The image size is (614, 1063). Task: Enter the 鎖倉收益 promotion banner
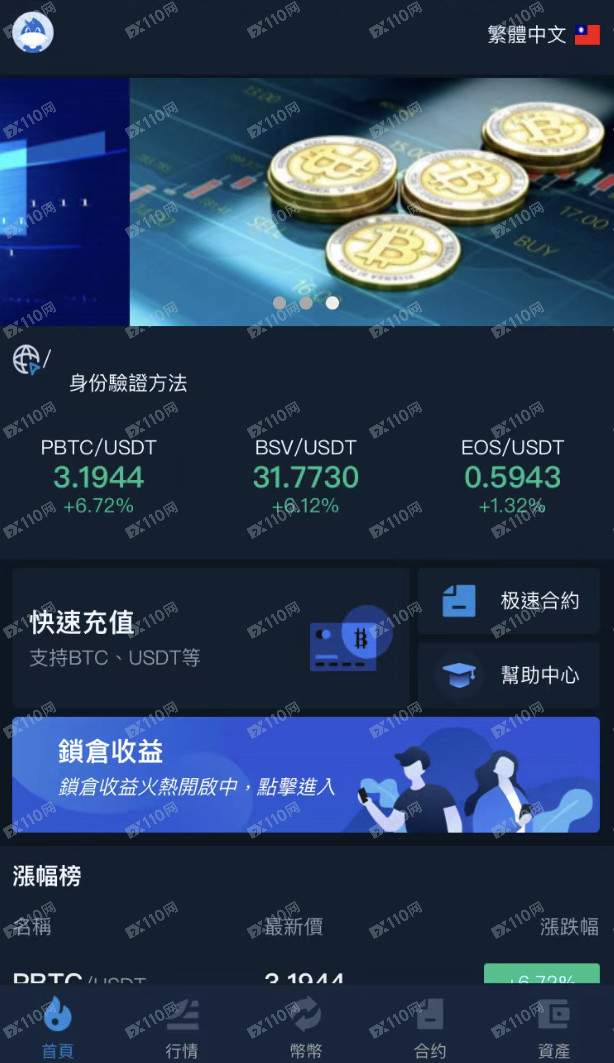point(305,774)
